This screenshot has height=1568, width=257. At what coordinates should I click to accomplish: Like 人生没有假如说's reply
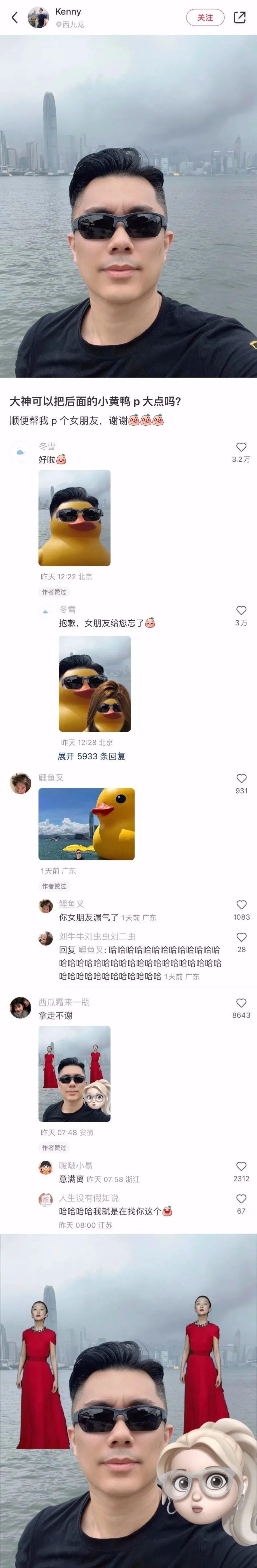pos(241,1198)
